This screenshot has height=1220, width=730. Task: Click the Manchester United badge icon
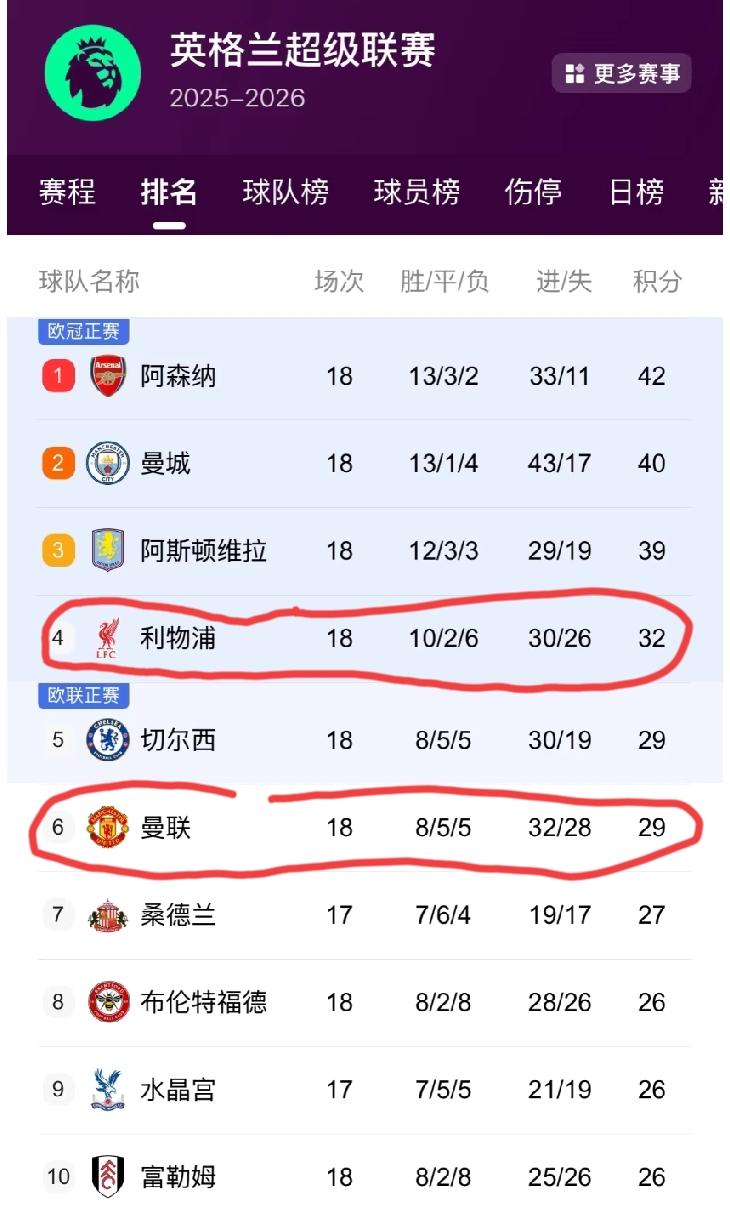[104, 827]
